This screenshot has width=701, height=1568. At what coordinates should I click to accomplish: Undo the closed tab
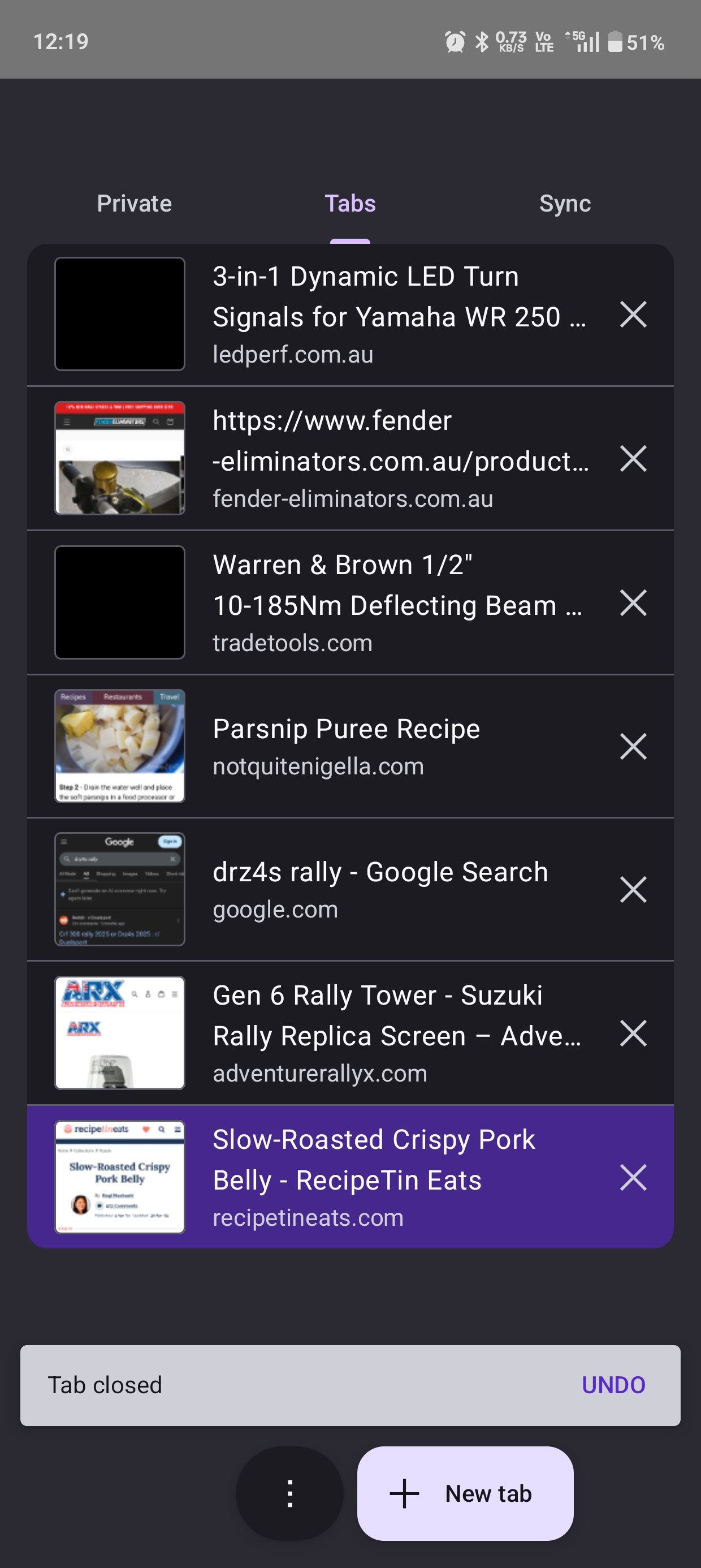tap(613, 1385)
